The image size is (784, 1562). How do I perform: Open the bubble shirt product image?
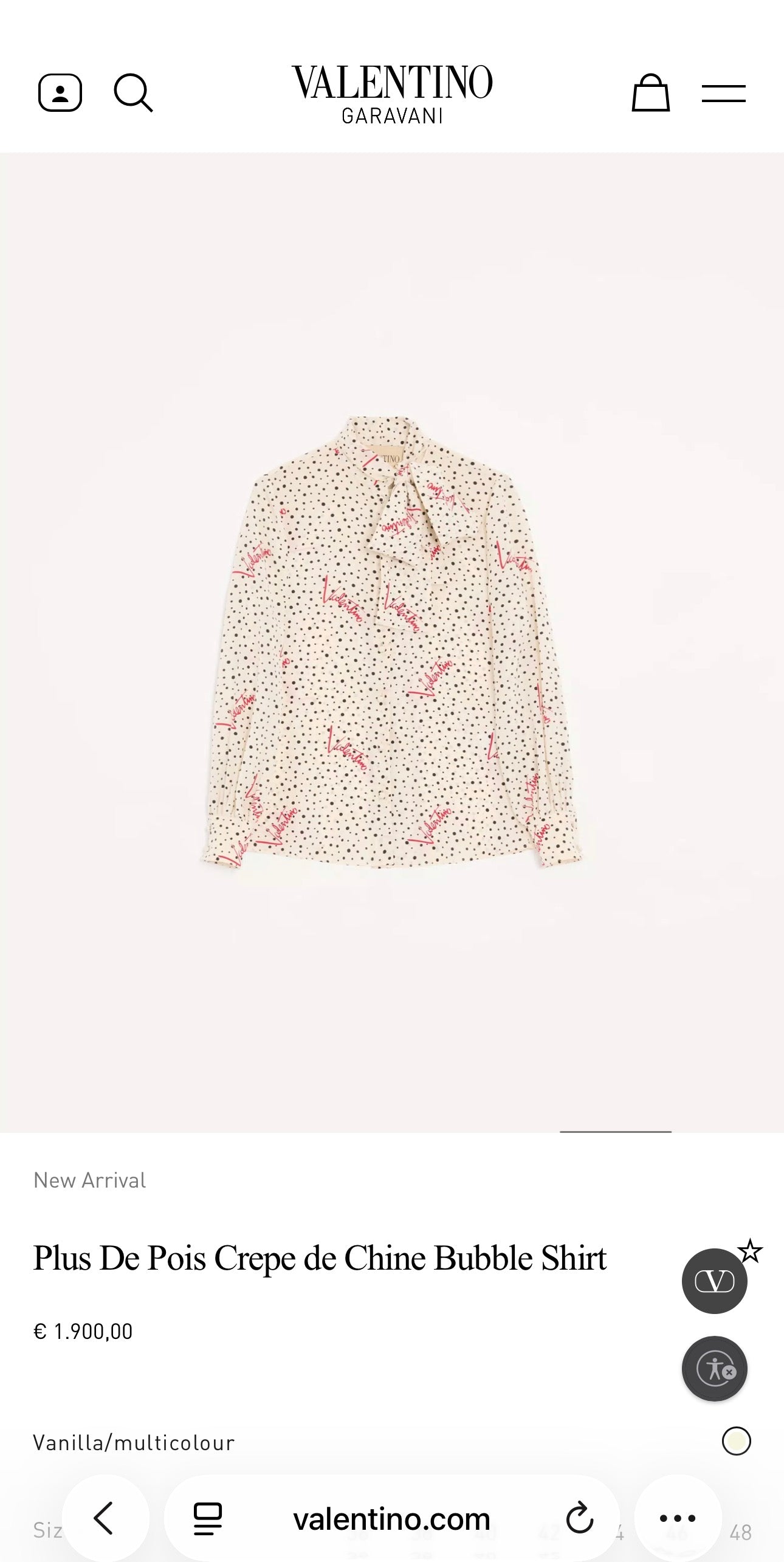[392, 642]
